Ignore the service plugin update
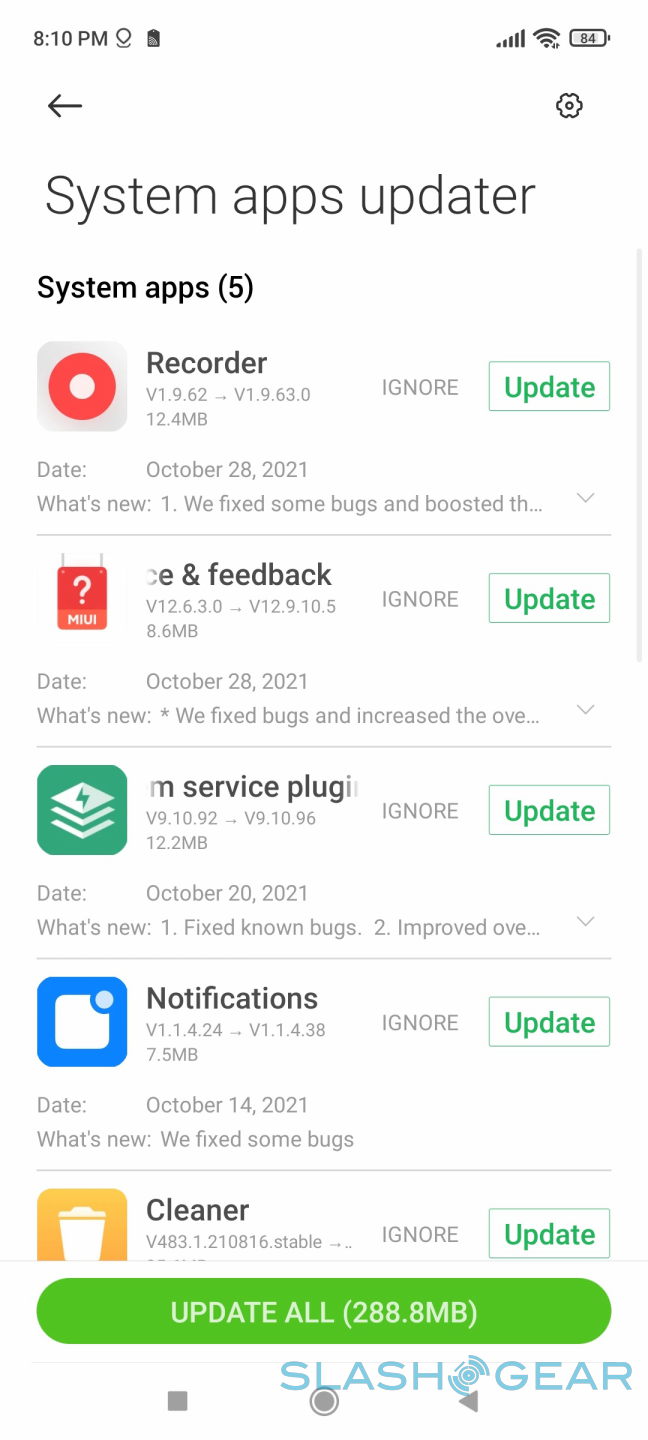The width and height of the screenshot is (648, 1440). pos(420,811)
